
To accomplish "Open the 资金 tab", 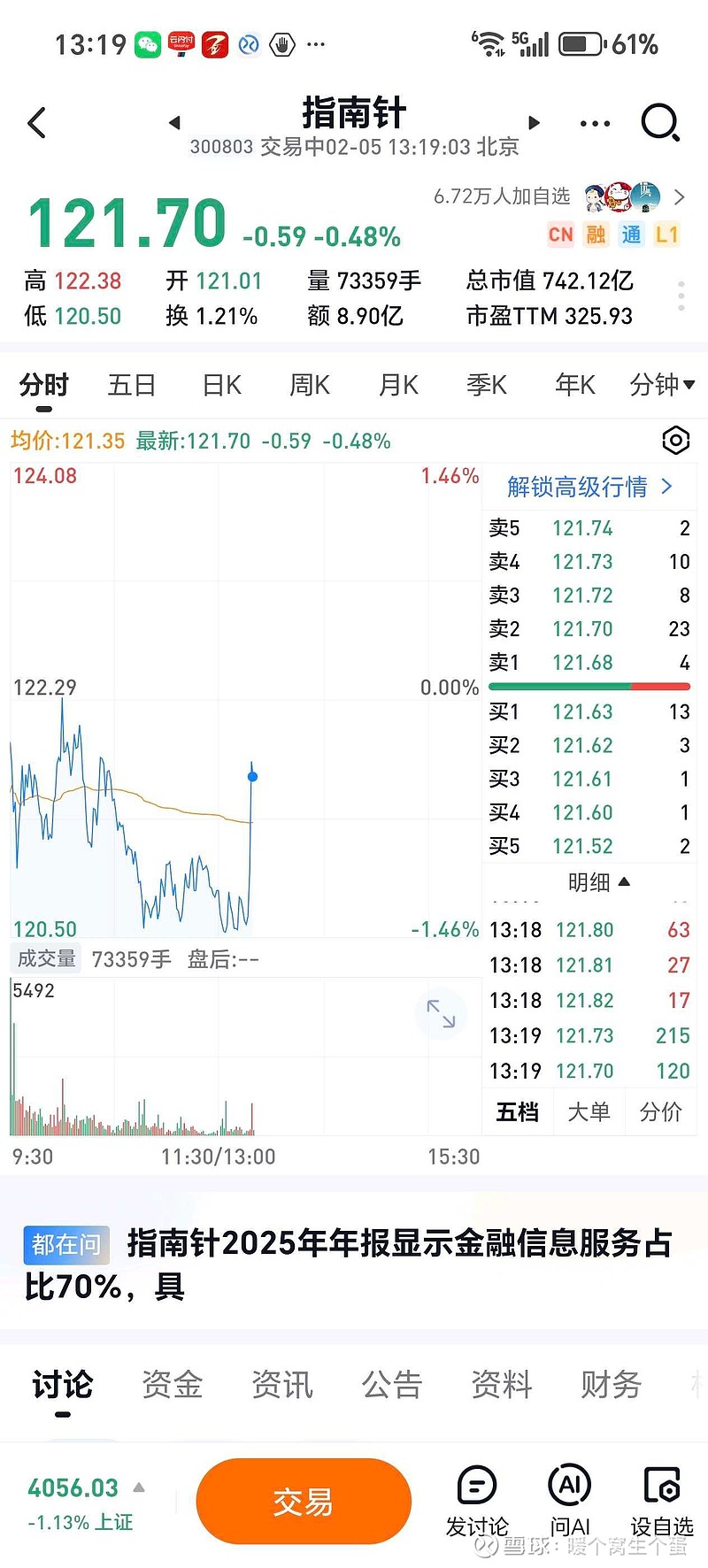I will (x=173, y=1385).
